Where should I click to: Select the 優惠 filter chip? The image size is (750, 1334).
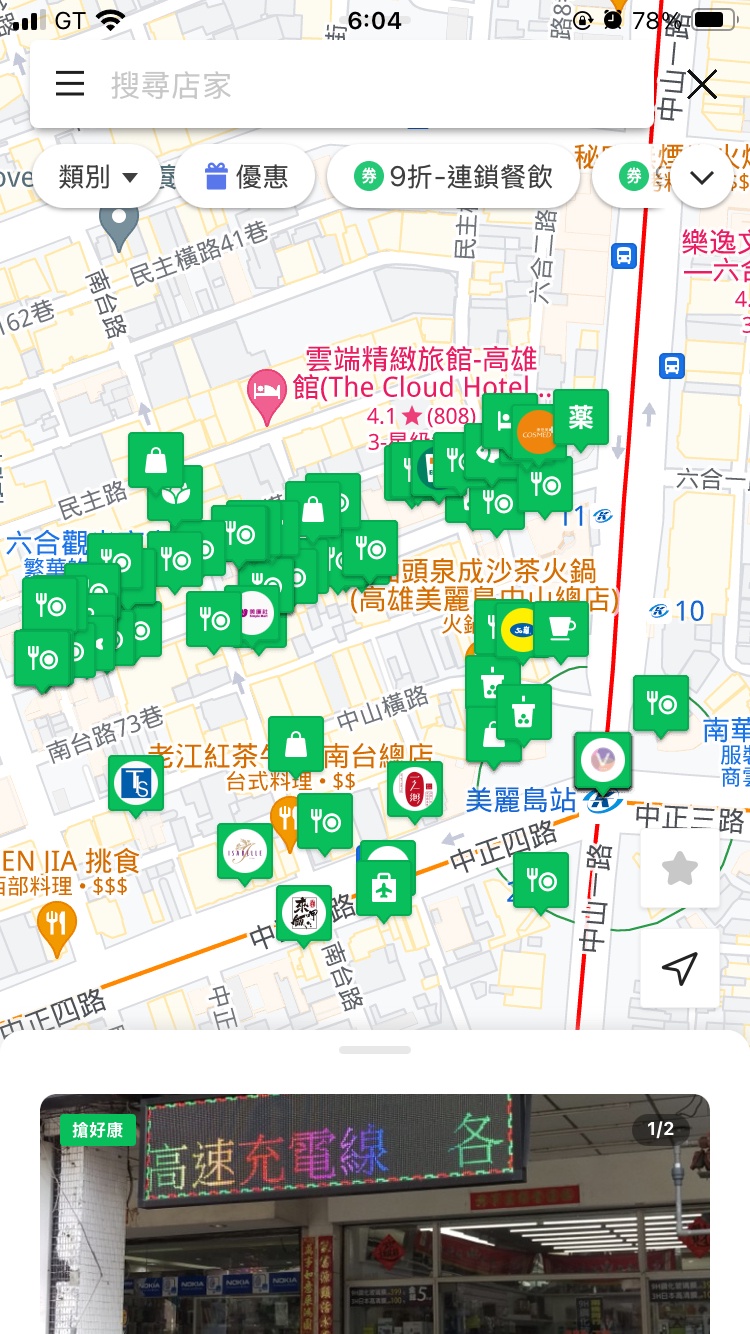(246, 177)
